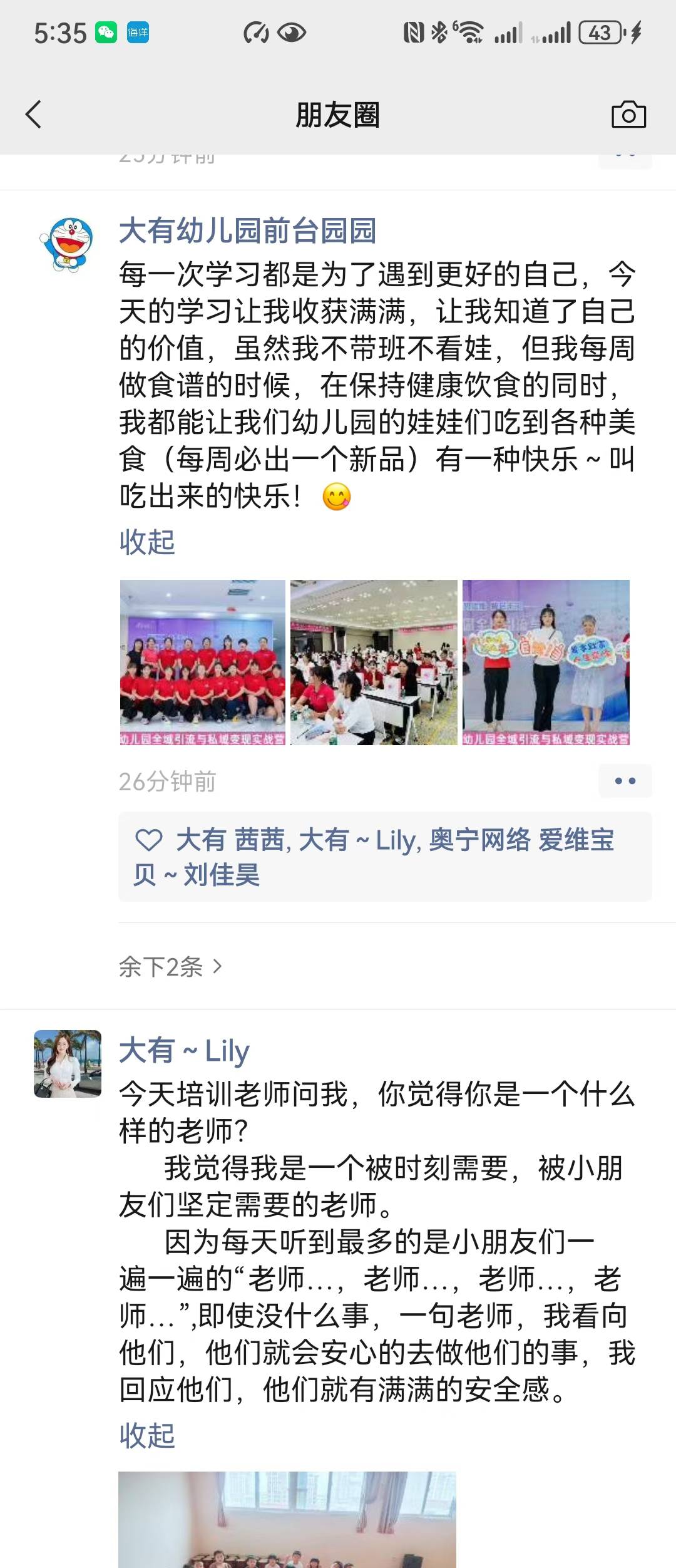View the training room photo
Viewport: 676px width, 1568px height.
coord(374,663)
